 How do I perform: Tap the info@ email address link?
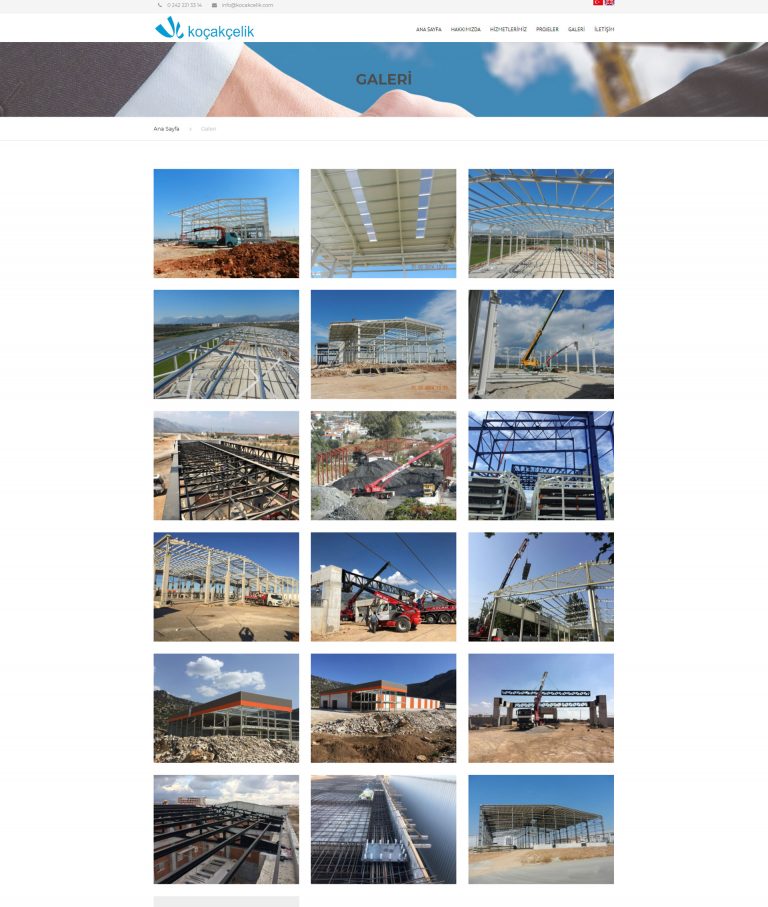point(247,5)
